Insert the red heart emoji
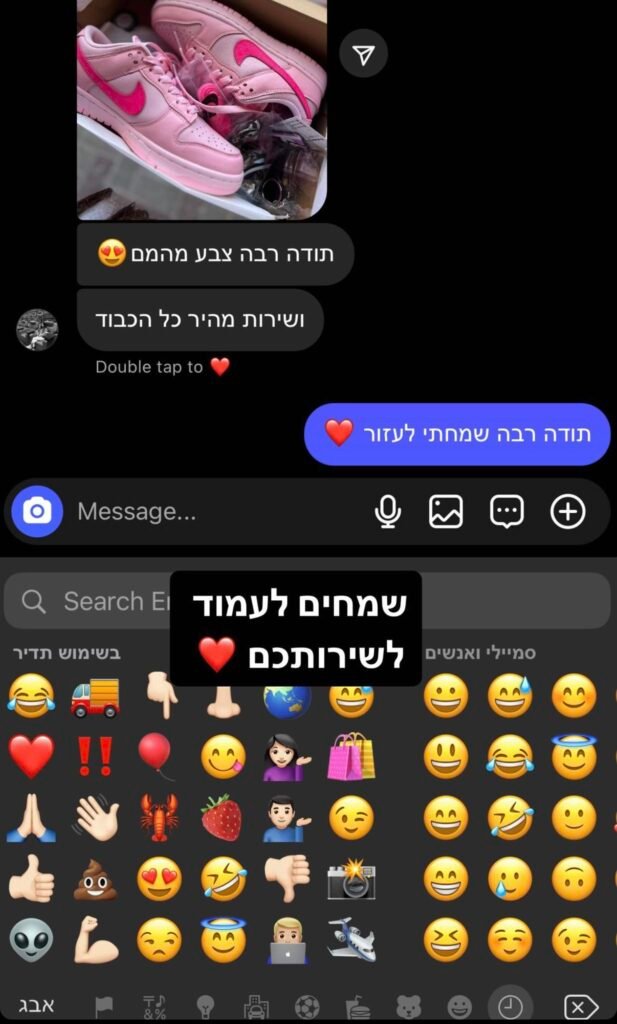The width and height of the screenshot is (617, 1024). [31, 756]
